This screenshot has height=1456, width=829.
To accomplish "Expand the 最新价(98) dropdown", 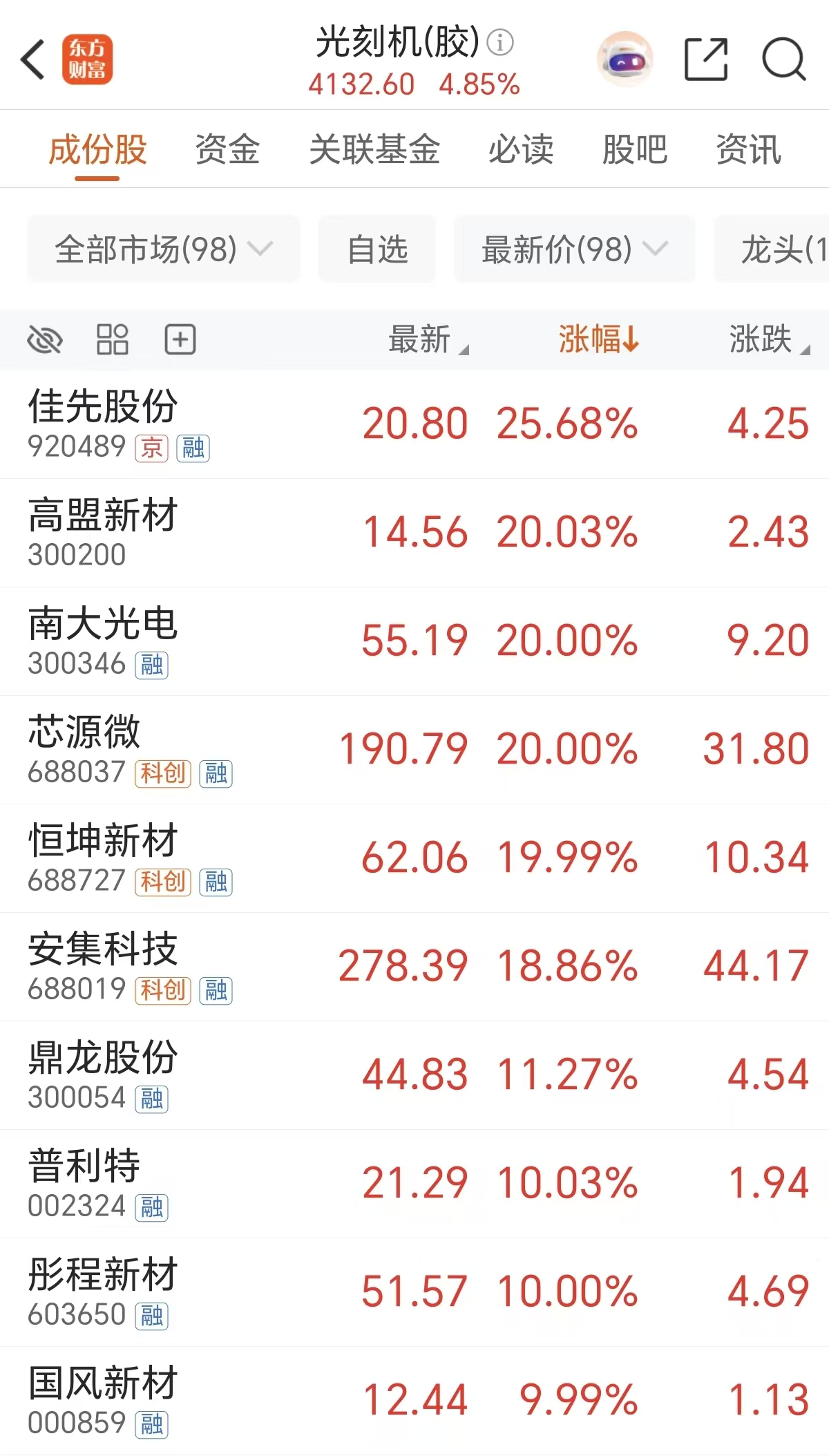I will click(574, 249).
